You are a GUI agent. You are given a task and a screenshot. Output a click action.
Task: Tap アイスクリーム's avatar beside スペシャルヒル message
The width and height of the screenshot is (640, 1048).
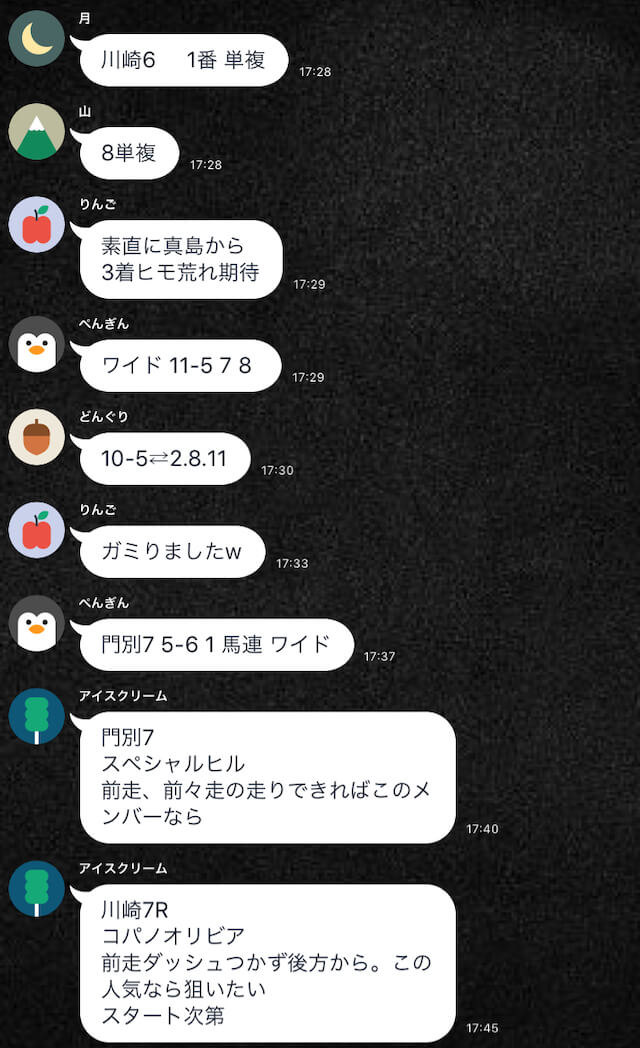pos(37,716)
